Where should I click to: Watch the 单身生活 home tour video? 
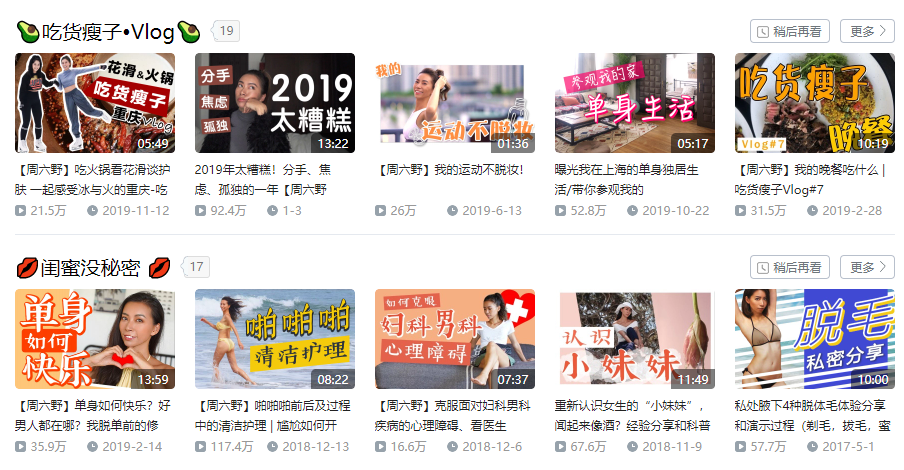[x=634, y=102]
